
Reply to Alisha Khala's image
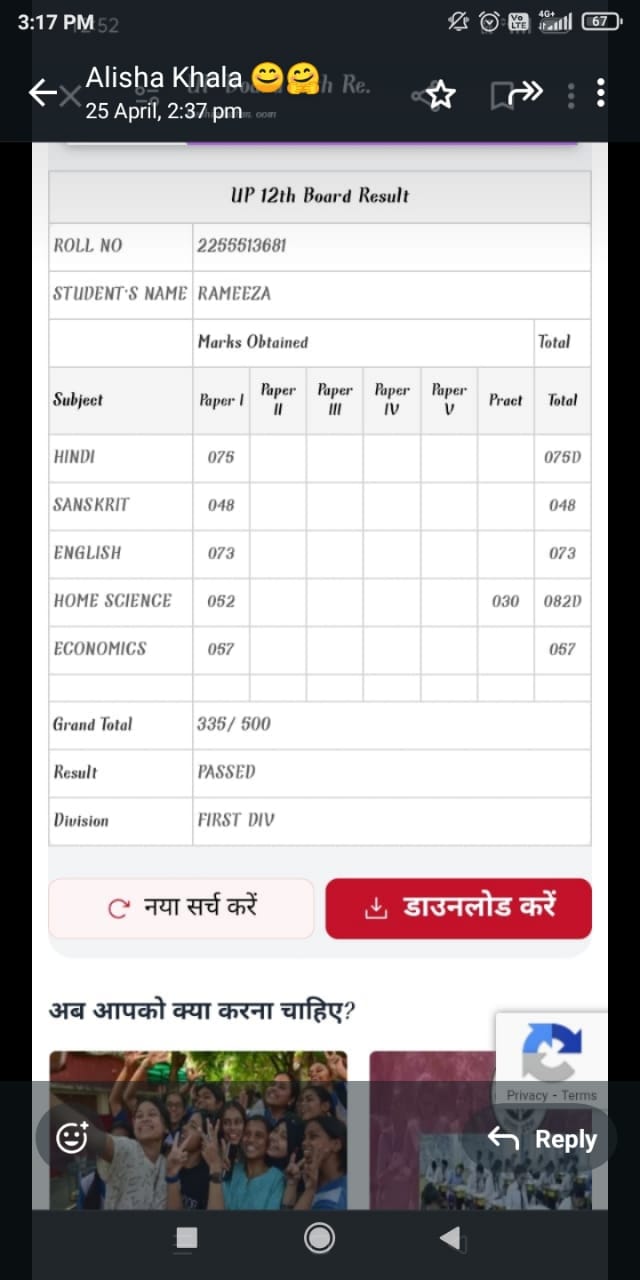pos(542,1138)
